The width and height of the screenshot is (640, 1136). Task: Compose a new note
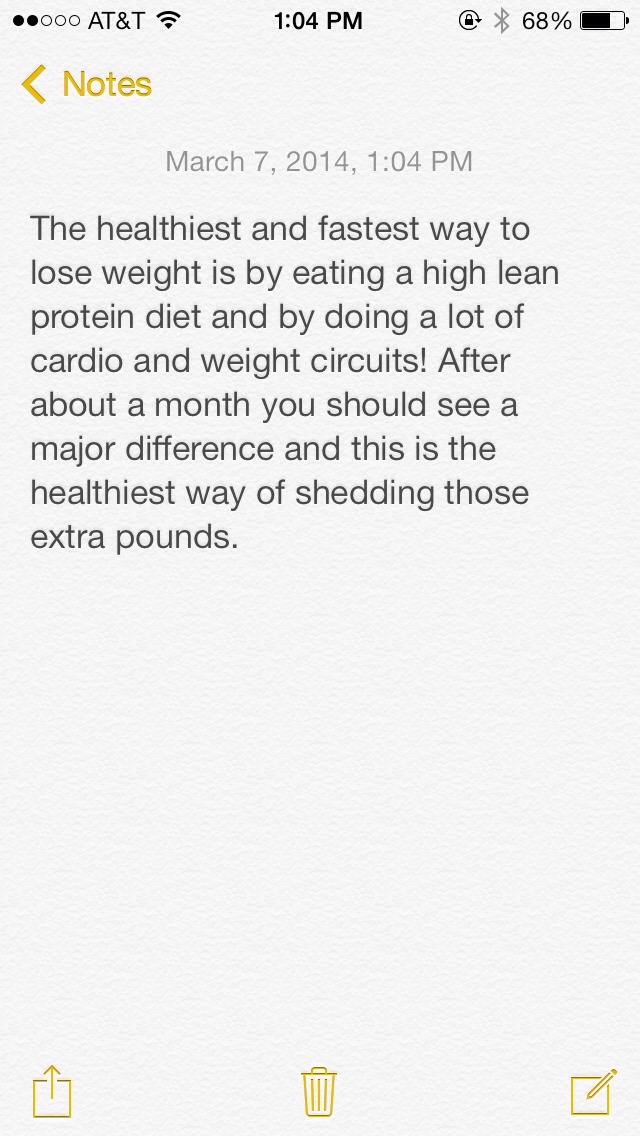pyautogui.click(x=594, y=1091)
